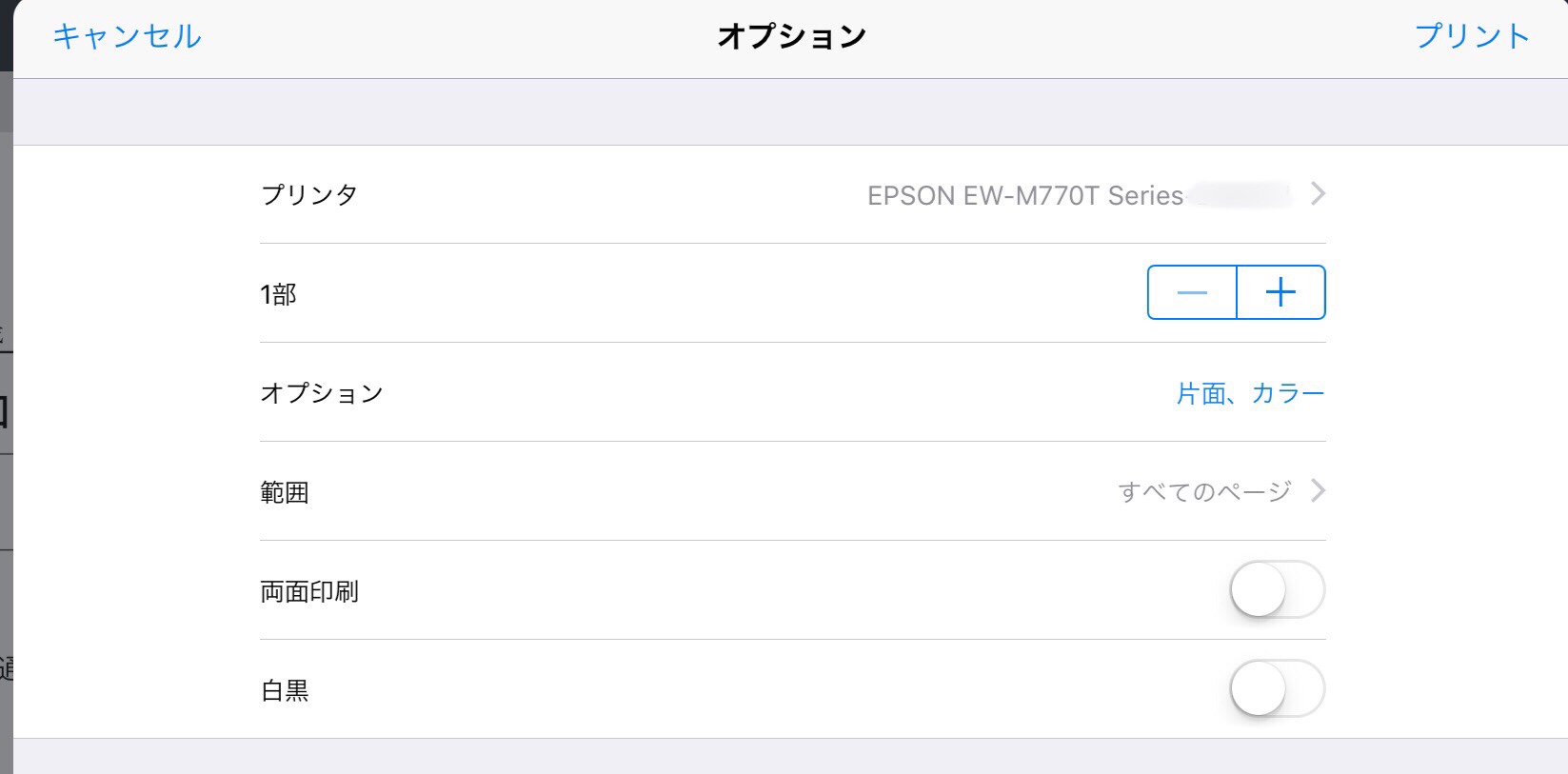Open the プリンタ selection row
The width and height of the screenshot is (1568, 774).
[x=792, y=195]
